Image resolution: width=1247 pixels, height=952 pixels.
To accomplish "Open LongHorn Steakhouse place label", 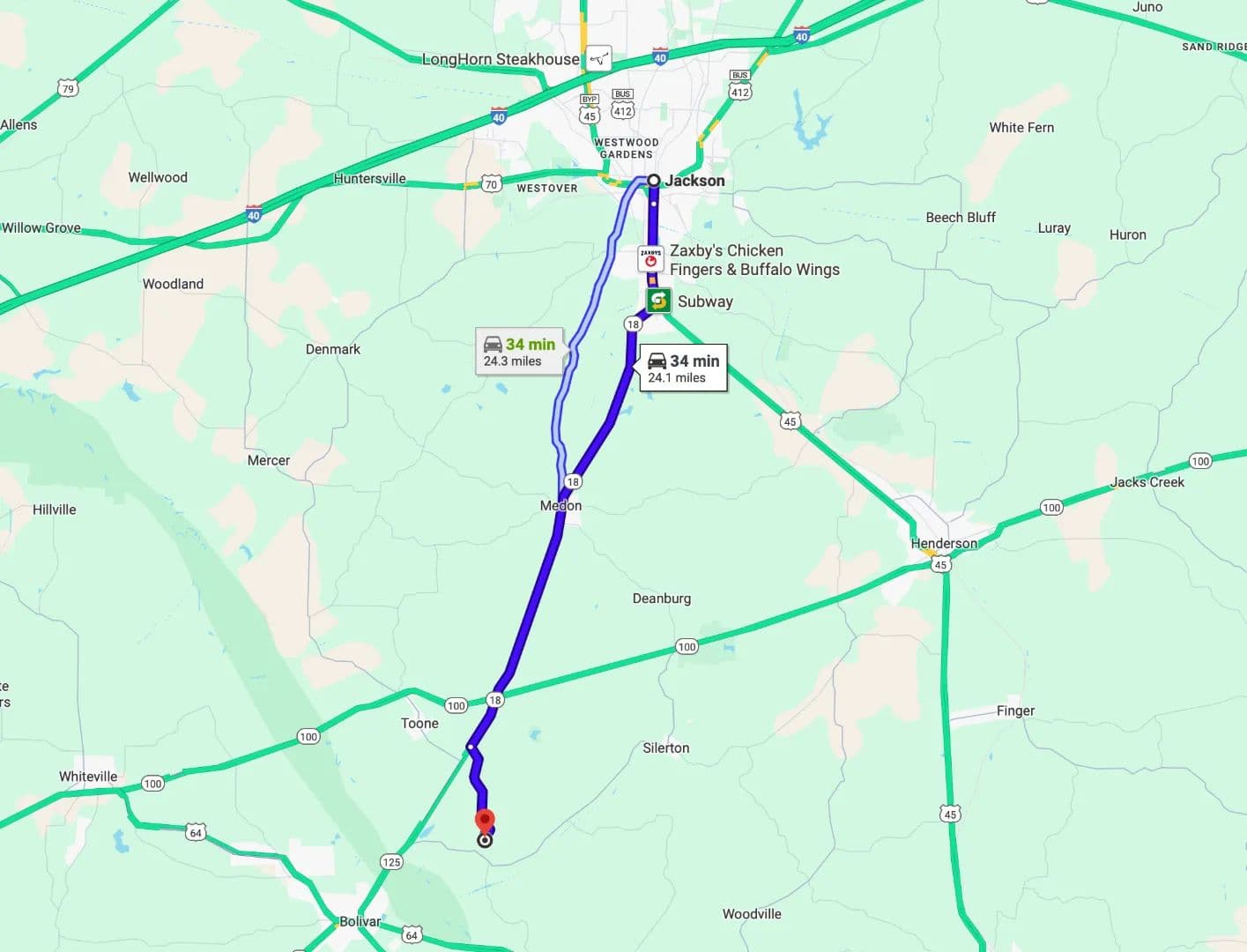I will [x=500, y=59].
